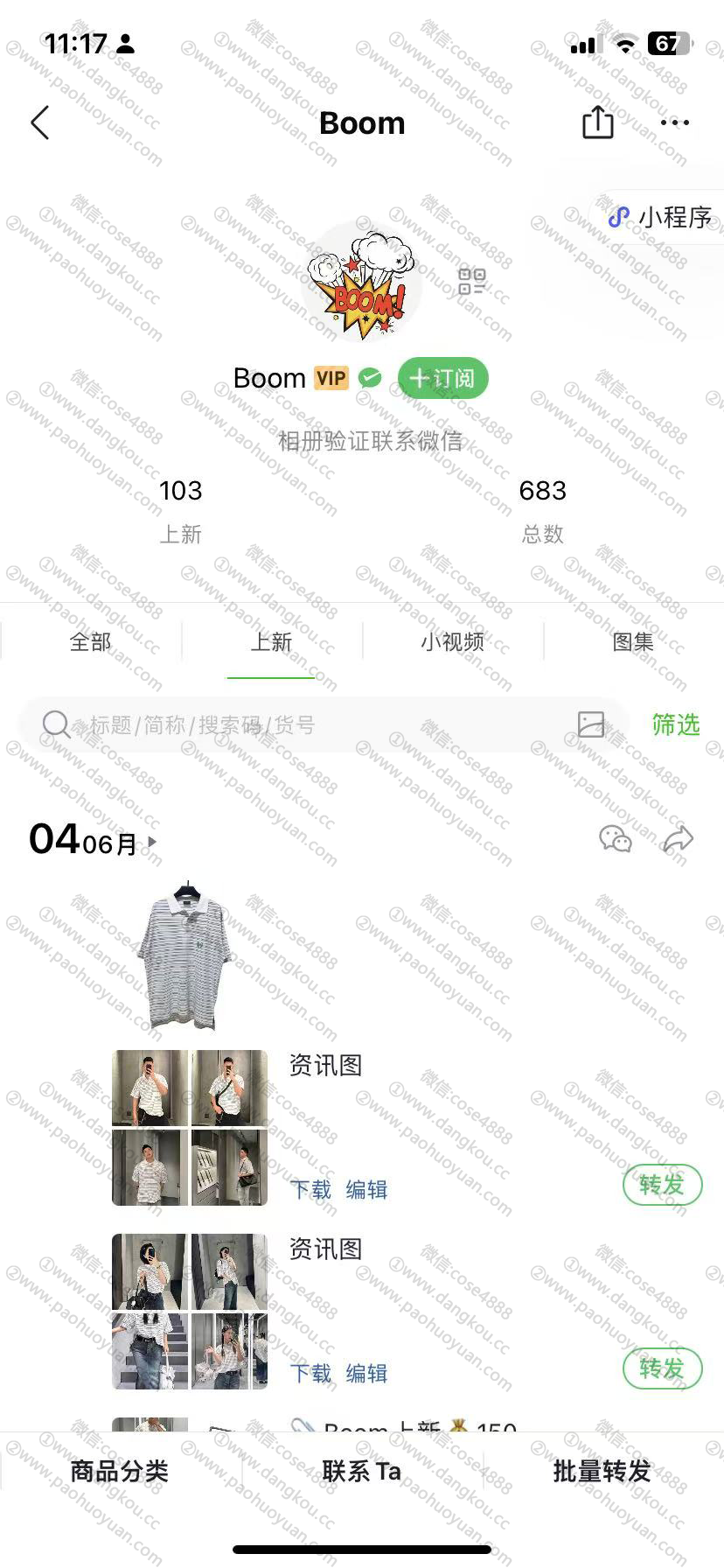Open 商品分类 product categories
Screen dimensions: 724x1568
pyautogui.click(x=119, y=1472)
